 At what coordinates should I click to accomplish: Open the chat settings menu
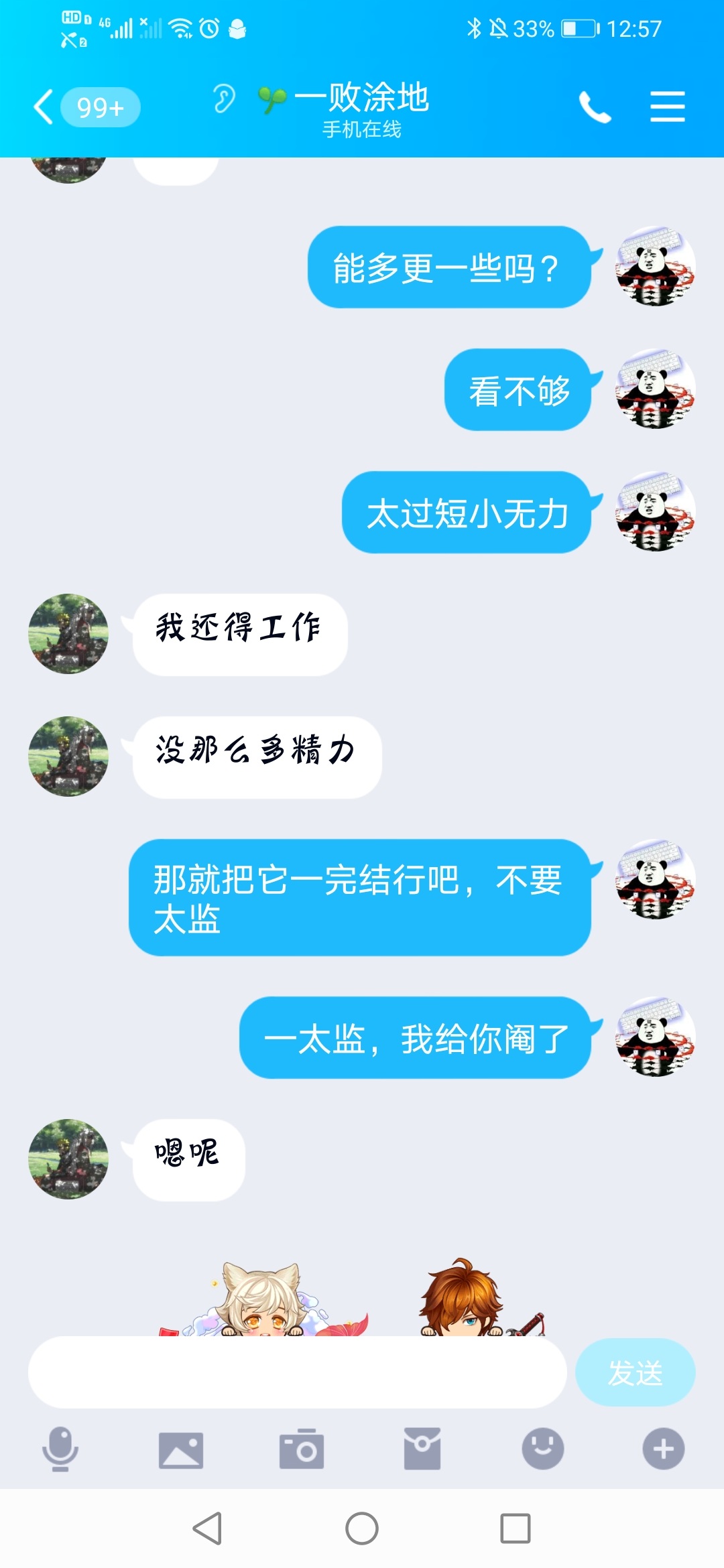pos(668,107)
